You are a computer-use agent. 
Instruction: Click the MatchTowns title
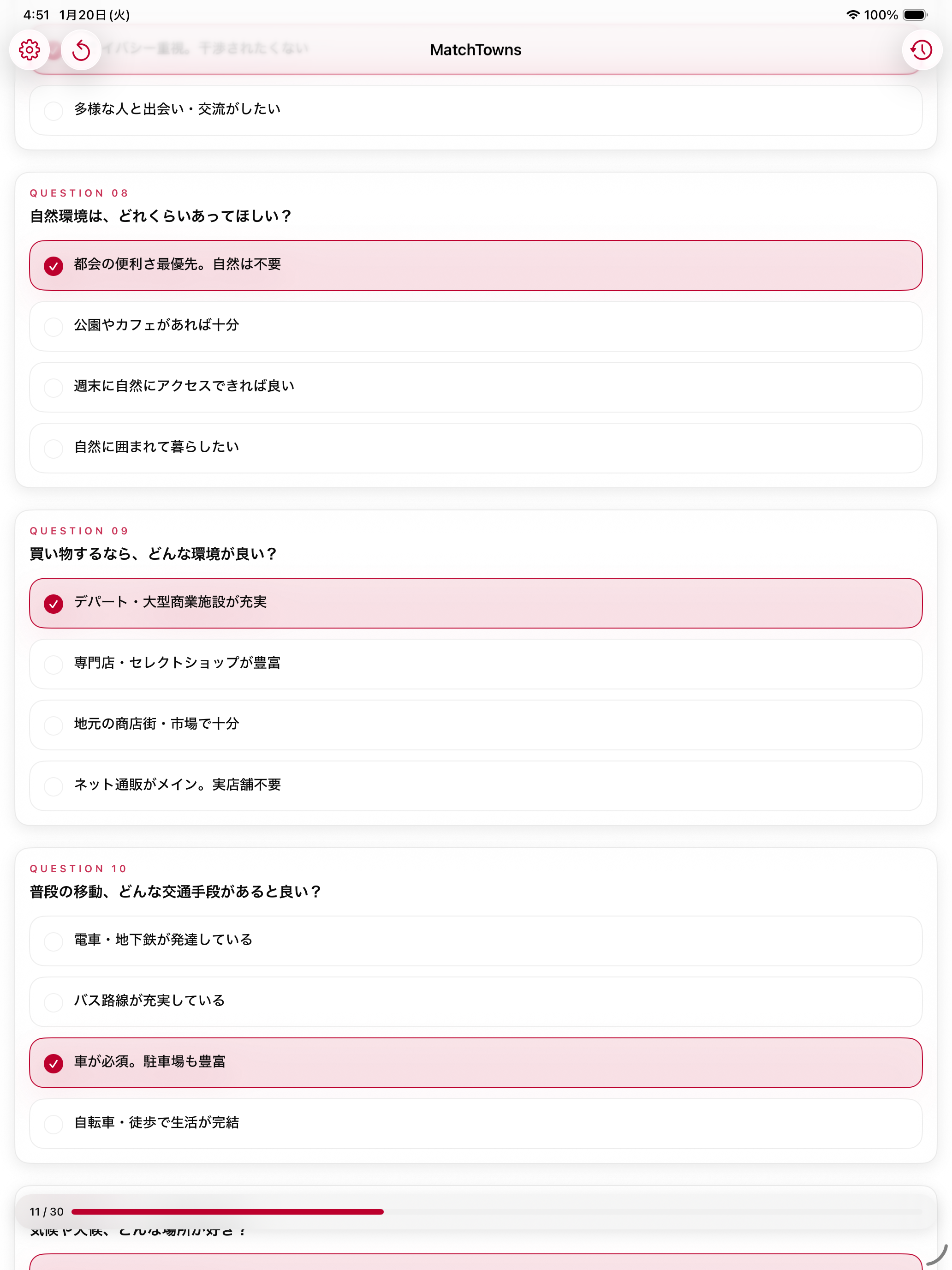click(475, 50)
